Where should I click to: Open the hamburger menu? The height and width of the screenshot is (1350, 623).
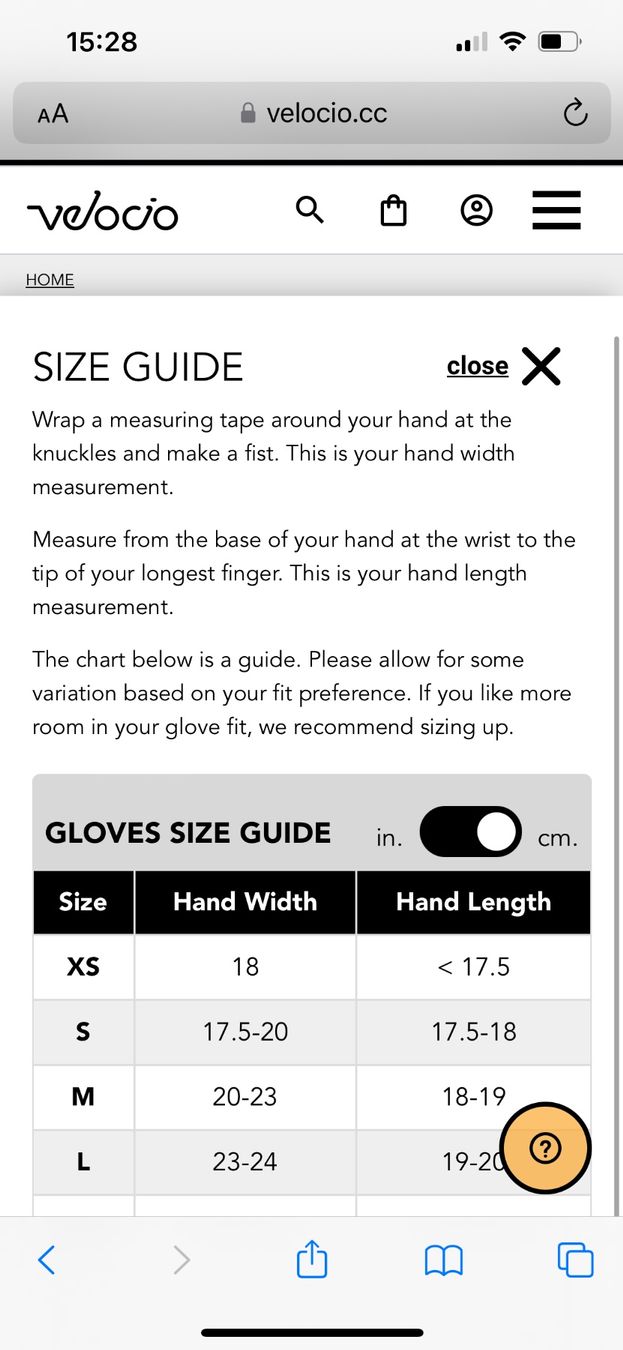(557, 211)
